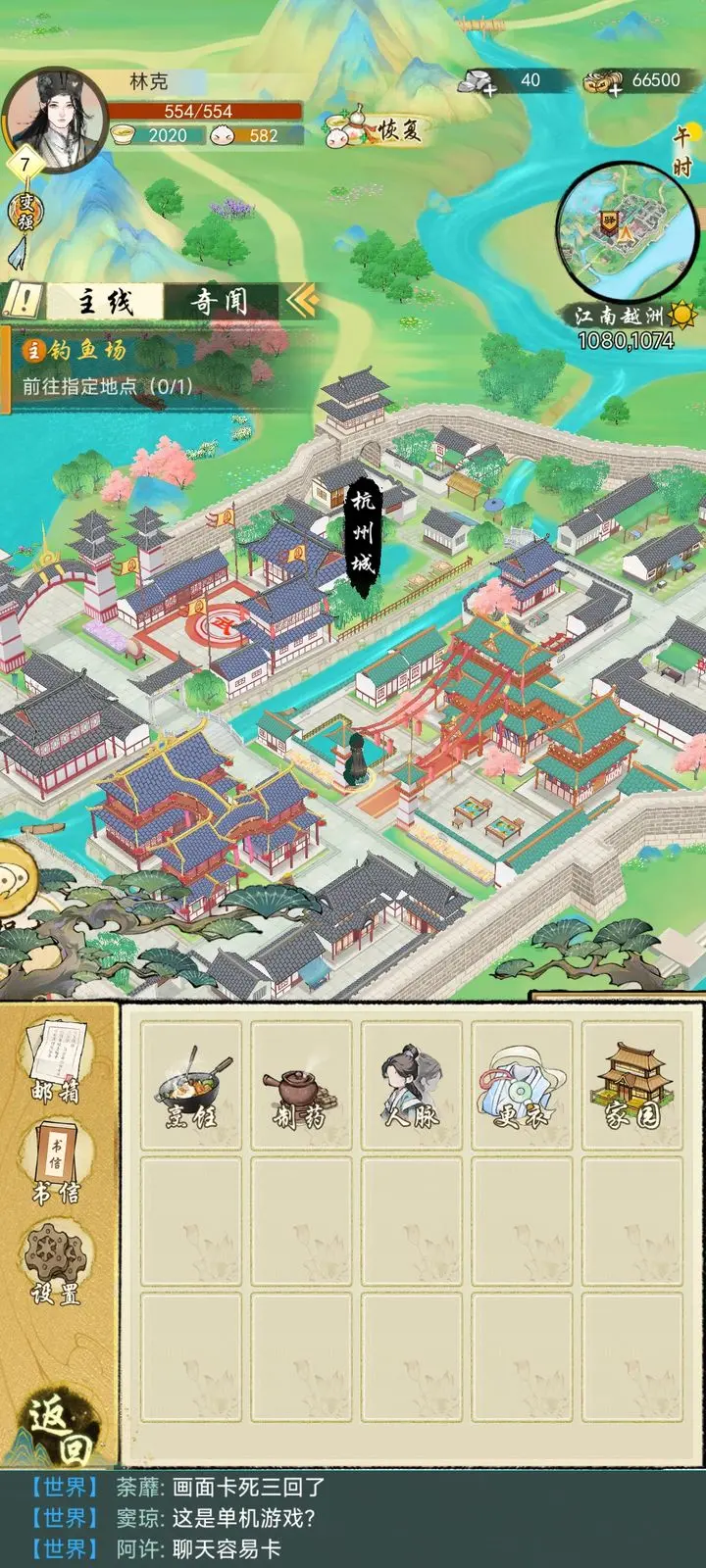Open 设置 settings
Viewport: 706px width, 1568px height.
point(56,1263)
